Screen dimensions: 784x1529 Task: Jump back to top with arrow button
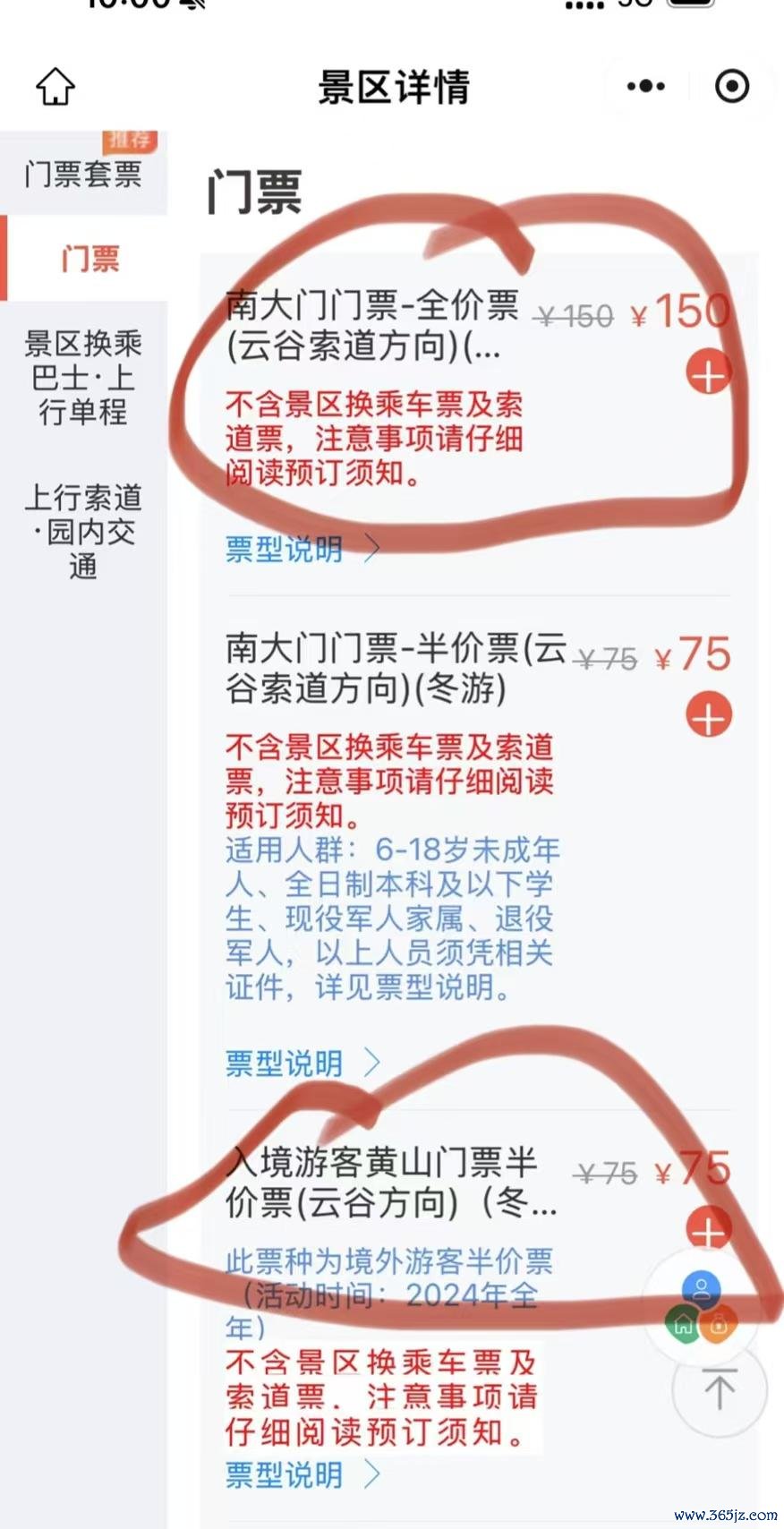click(x=719, y=1390)
